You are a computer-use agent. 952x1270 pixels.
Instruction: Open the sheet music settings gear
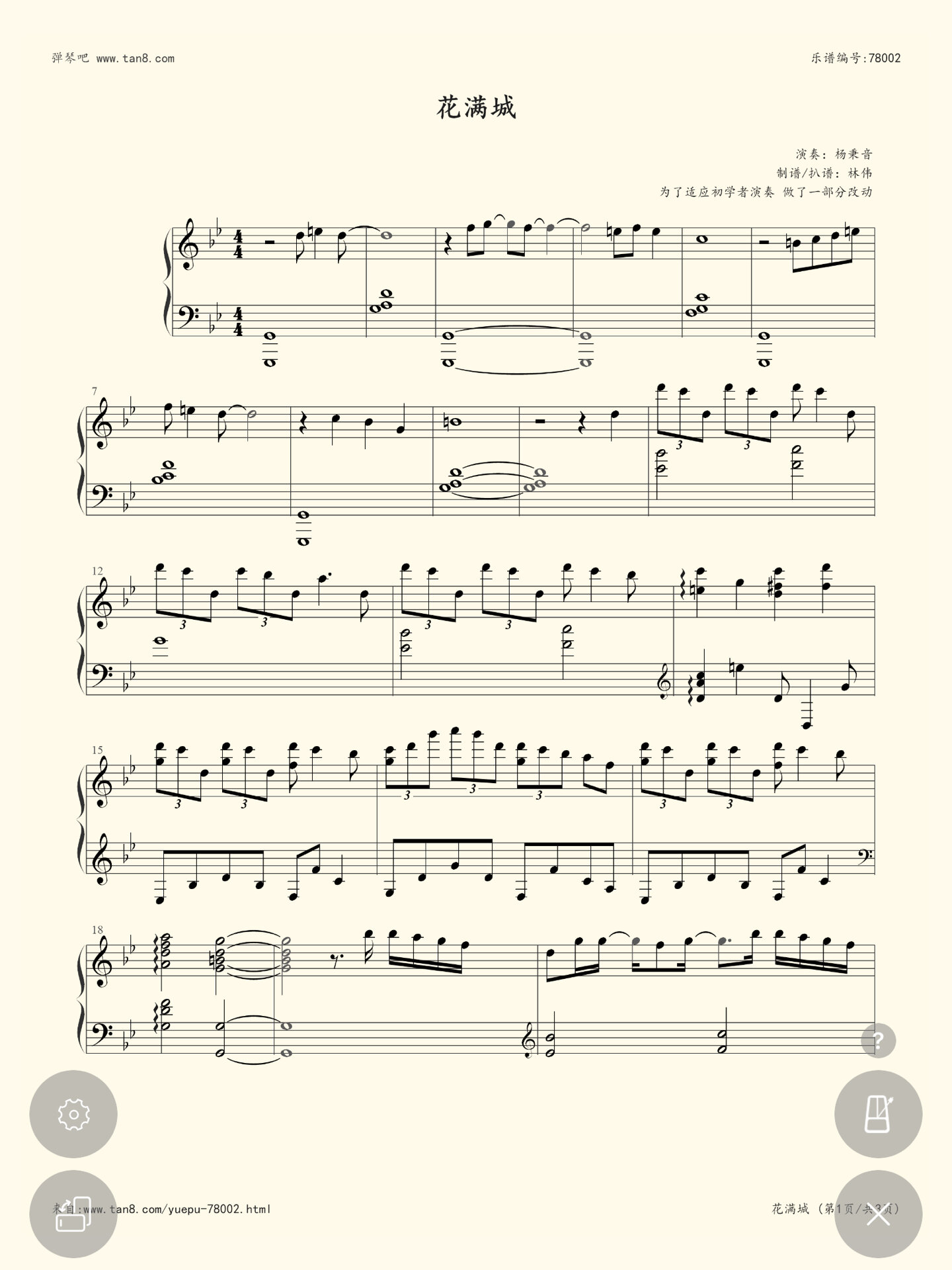click(x=73, y=1115)
